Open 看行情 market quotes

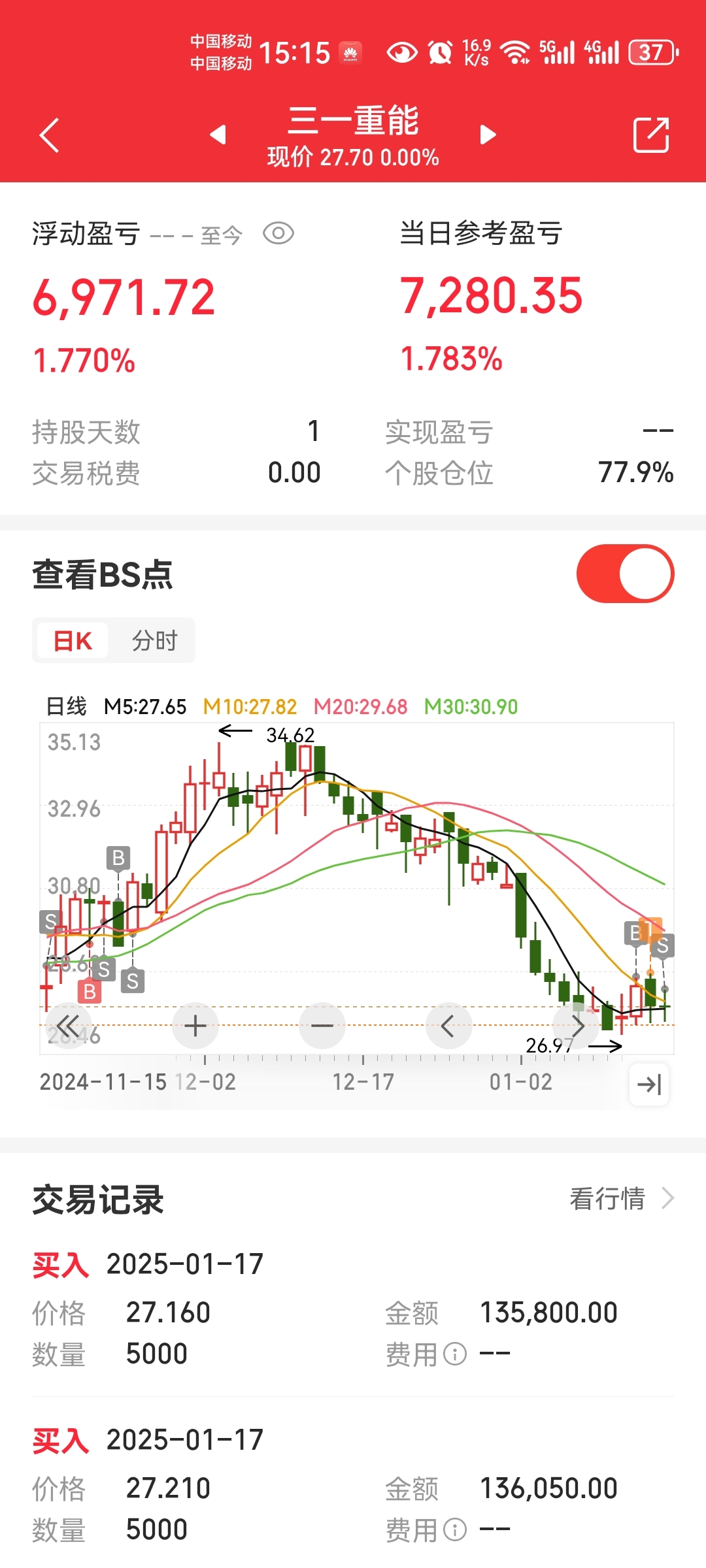click(x=622, y=1198)
